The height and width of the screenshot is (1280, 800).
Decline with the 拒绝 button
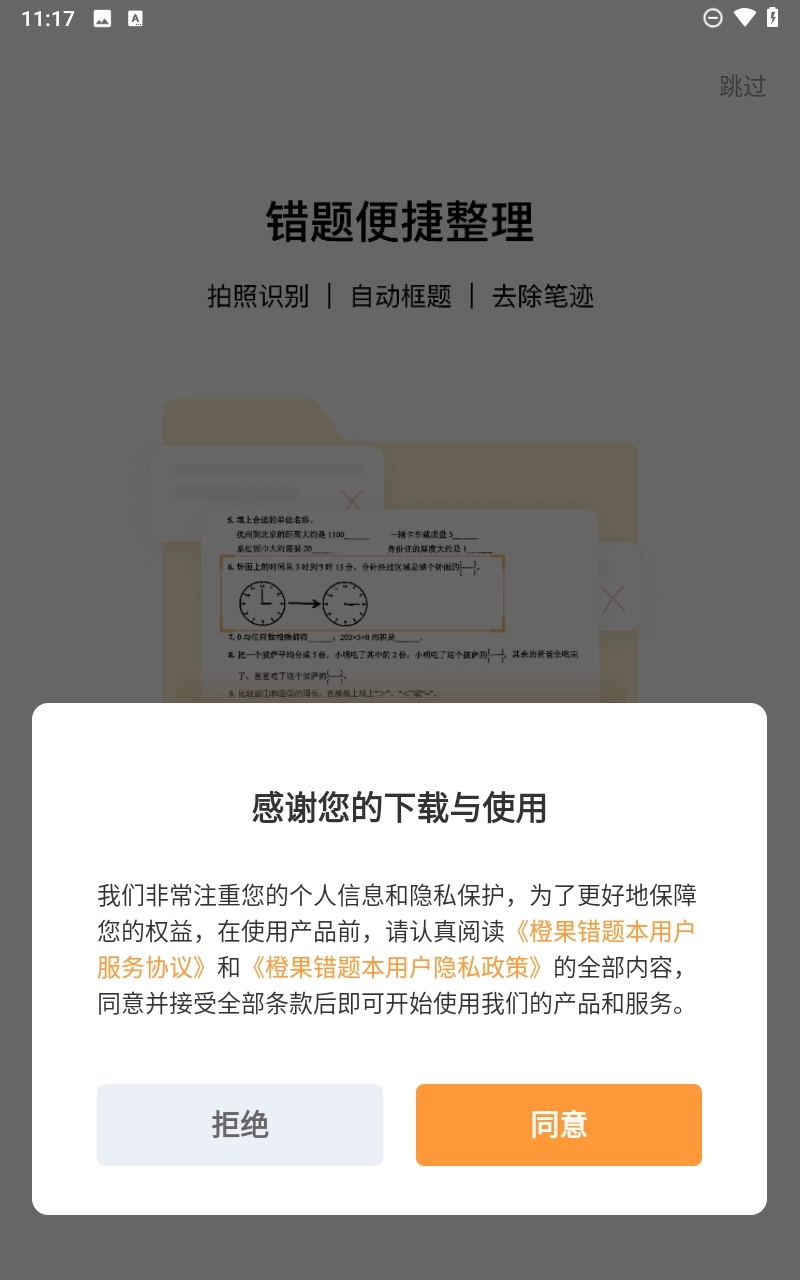240,1125
